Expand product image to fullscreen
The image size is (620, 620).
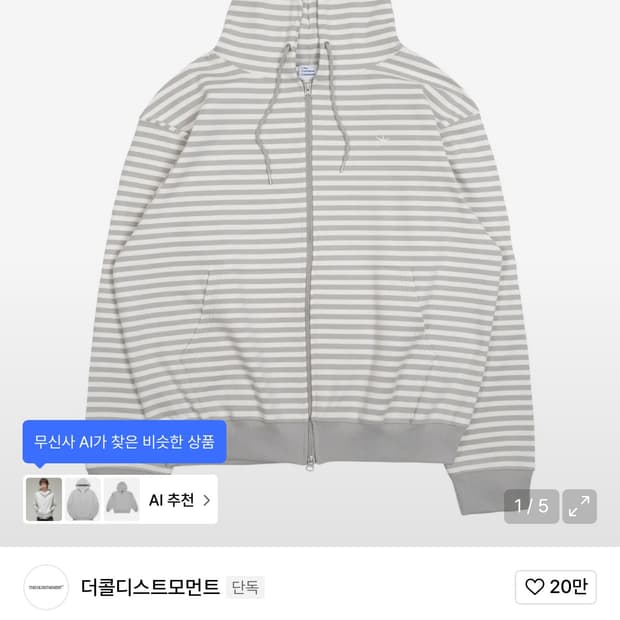point(579,506)
